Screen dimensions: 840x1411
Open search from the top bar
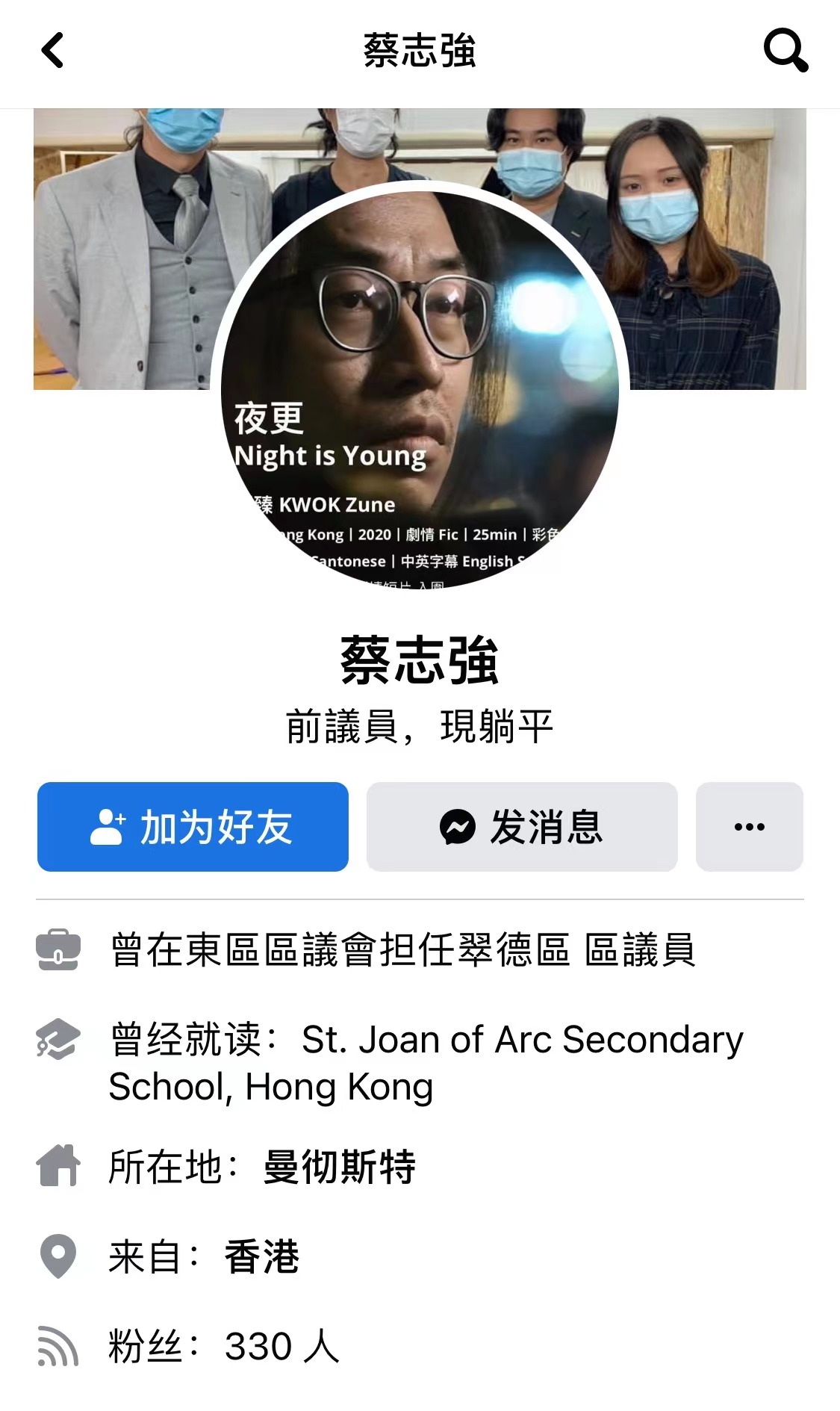tap(785, 51)
